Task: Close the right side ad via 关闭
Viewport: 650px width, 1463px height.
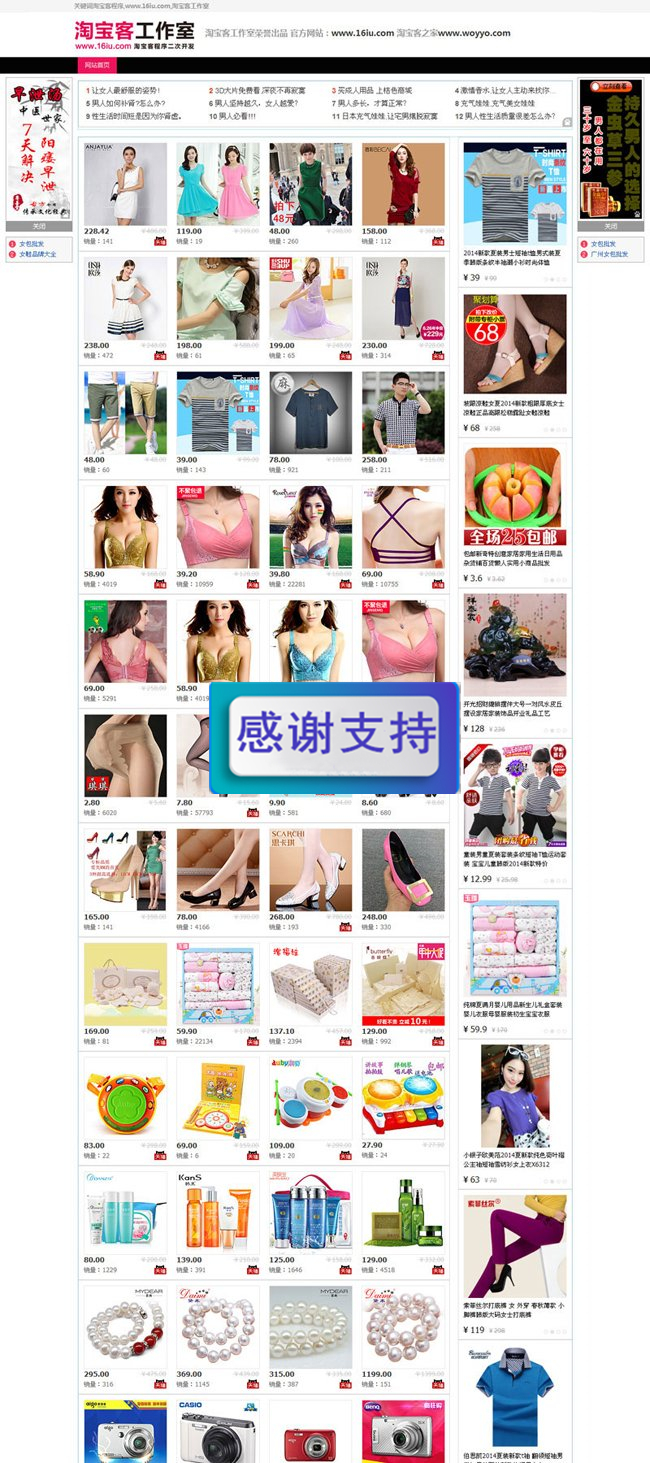Action: [610, 226]
